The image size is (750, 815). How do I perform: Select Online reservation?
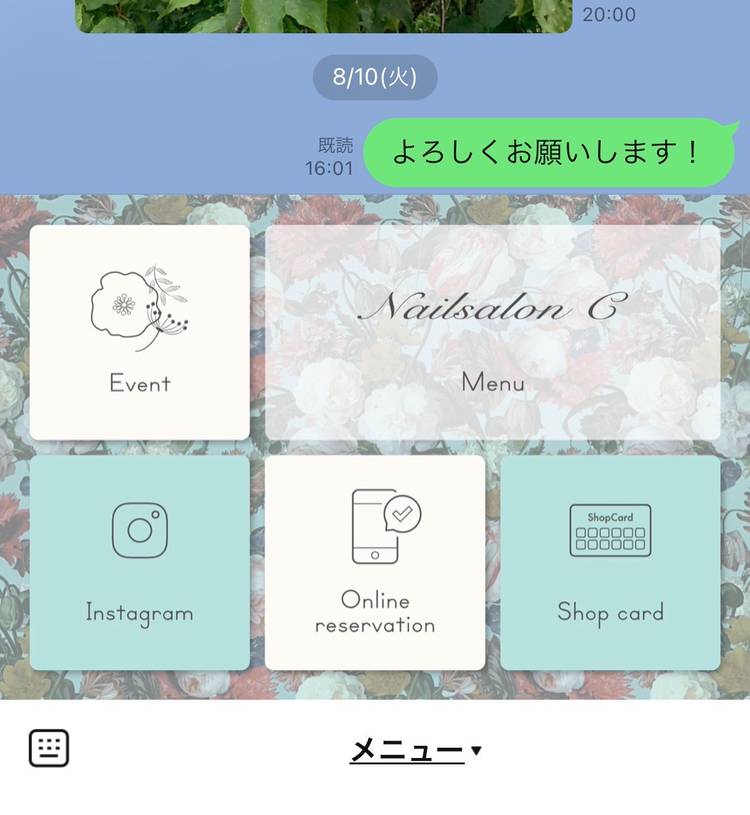375,562
